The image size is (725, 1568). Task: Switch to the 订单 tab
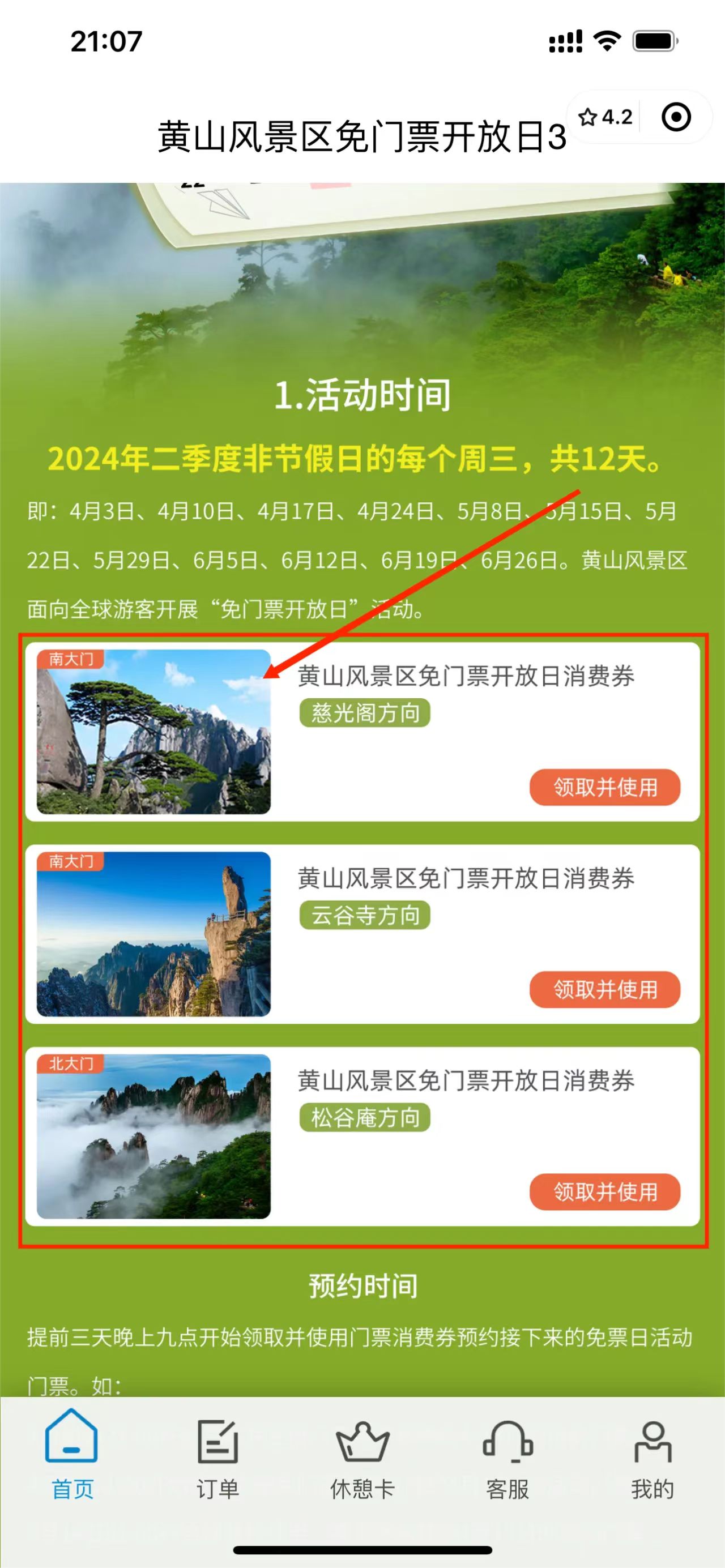tap(217, 1456)
